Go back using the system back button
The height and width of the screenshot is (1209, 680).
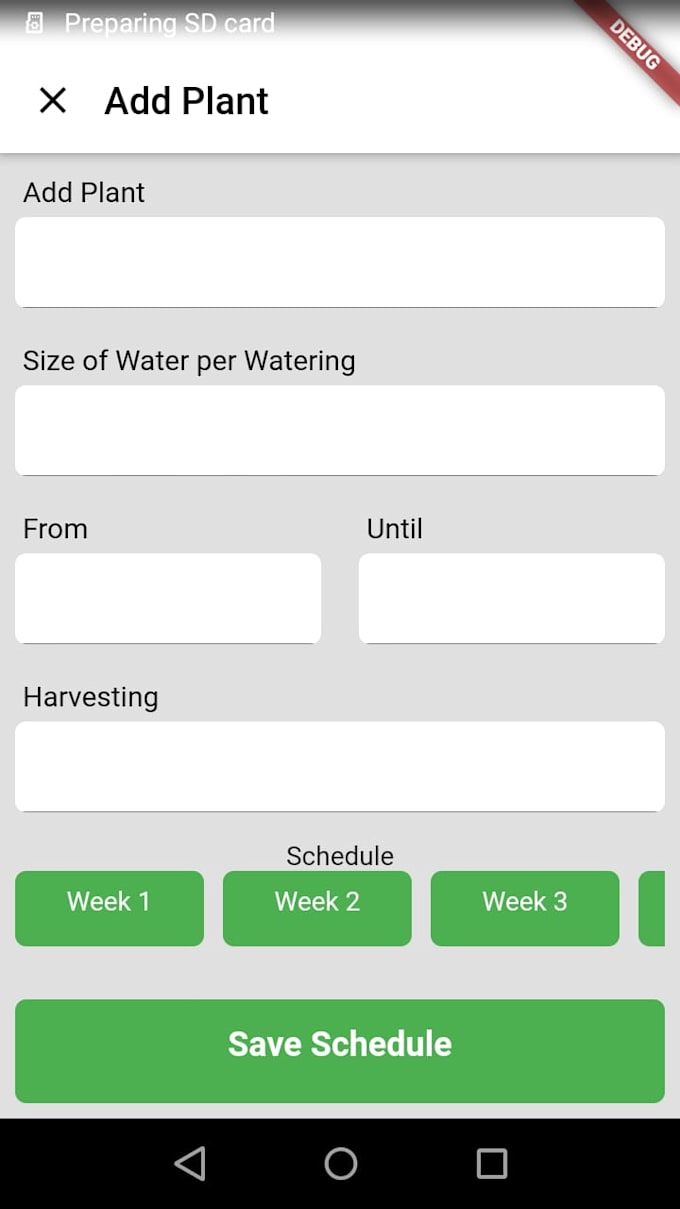[189, 1164]
